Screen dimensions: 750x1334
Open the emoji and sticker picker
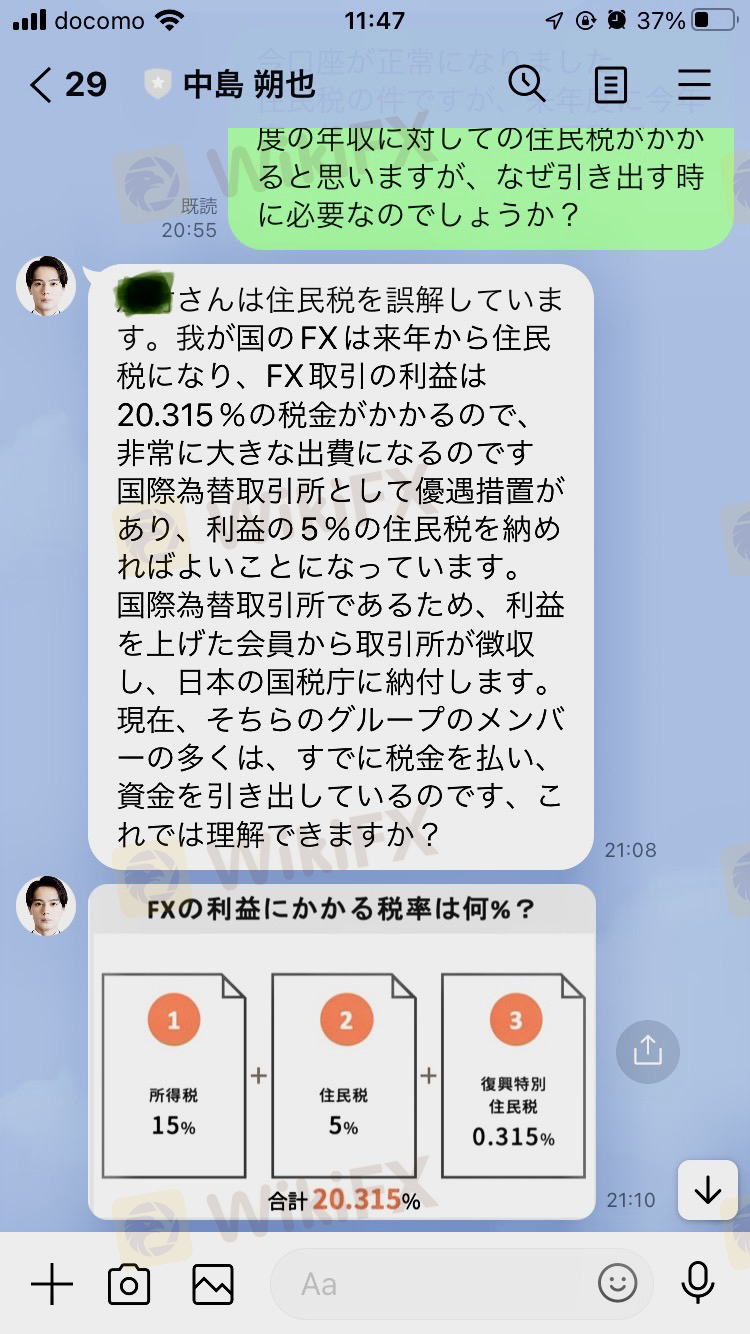[617, 1284]
